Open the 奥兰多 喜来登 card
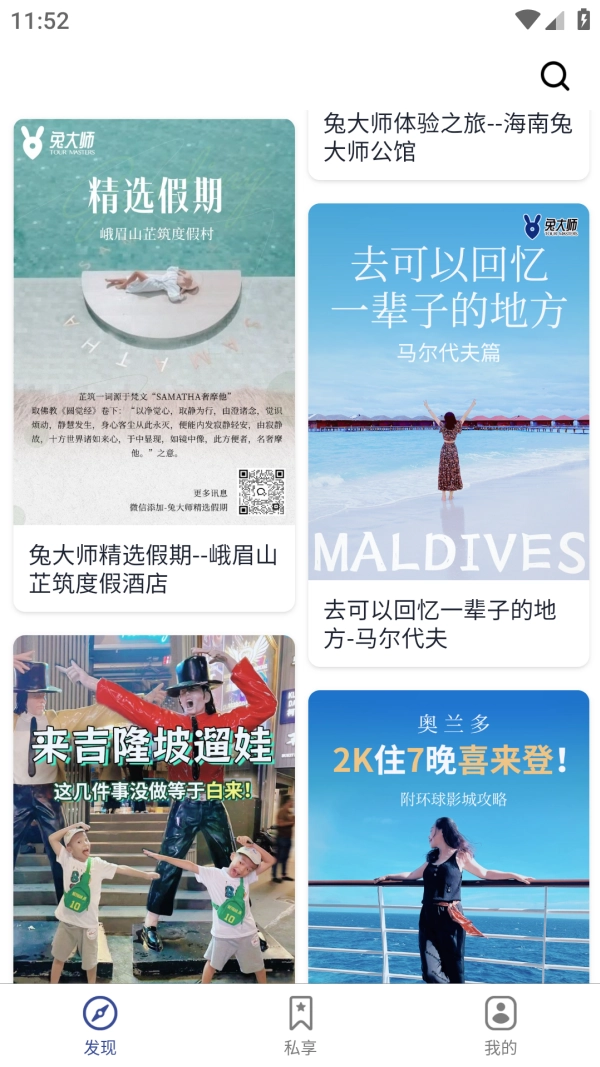The width and height of the screenshot is (600, 1067). 448,835
